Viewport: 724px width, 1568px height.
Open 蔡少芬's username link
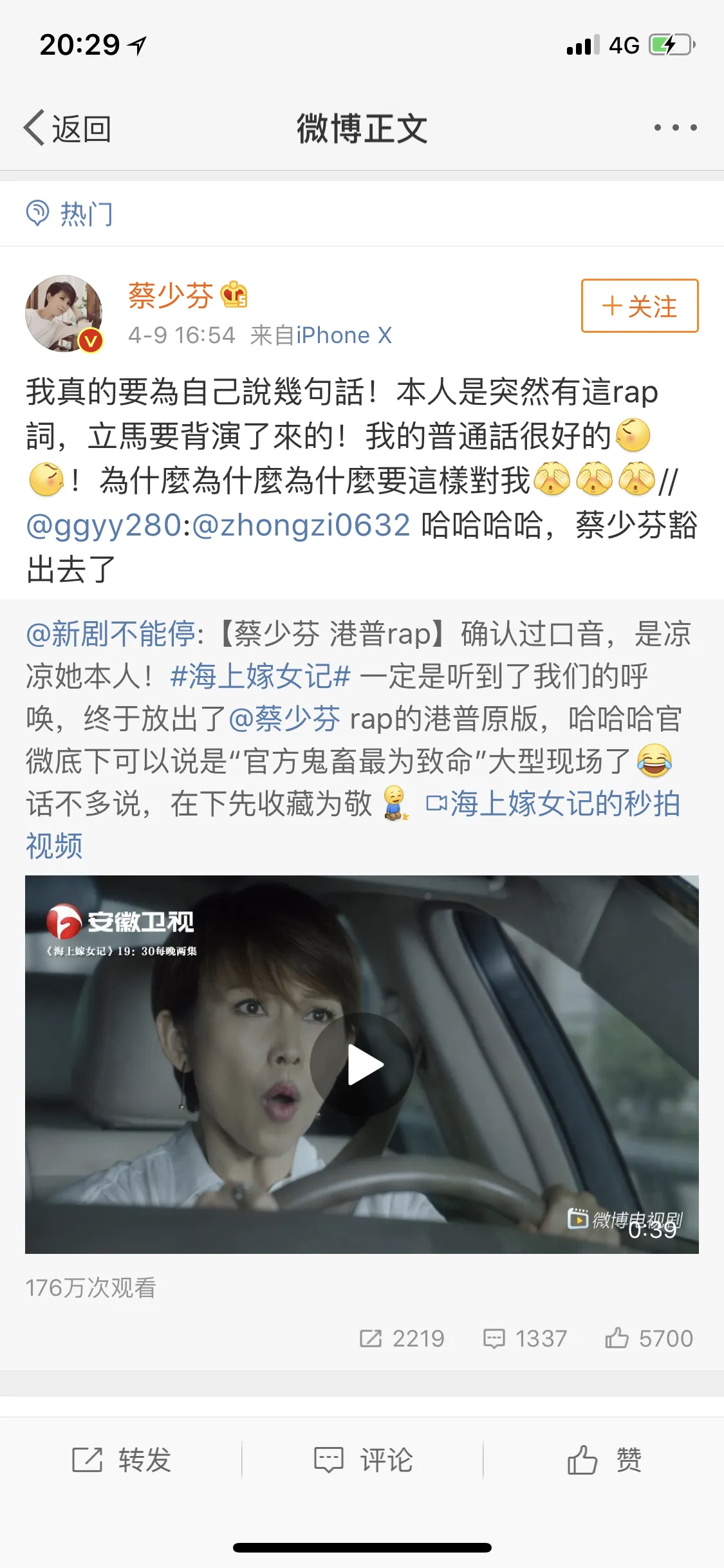[x=171, y=296]
